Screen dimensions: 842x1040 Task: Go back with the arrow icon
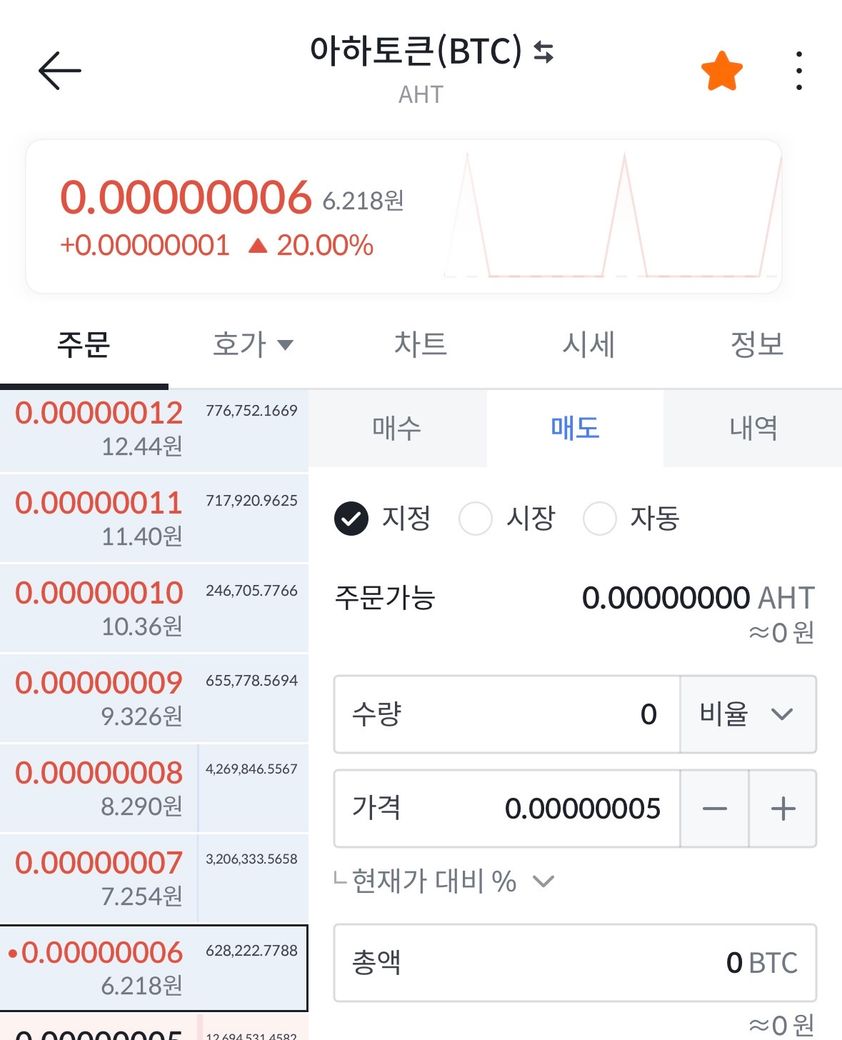point(60,70)
